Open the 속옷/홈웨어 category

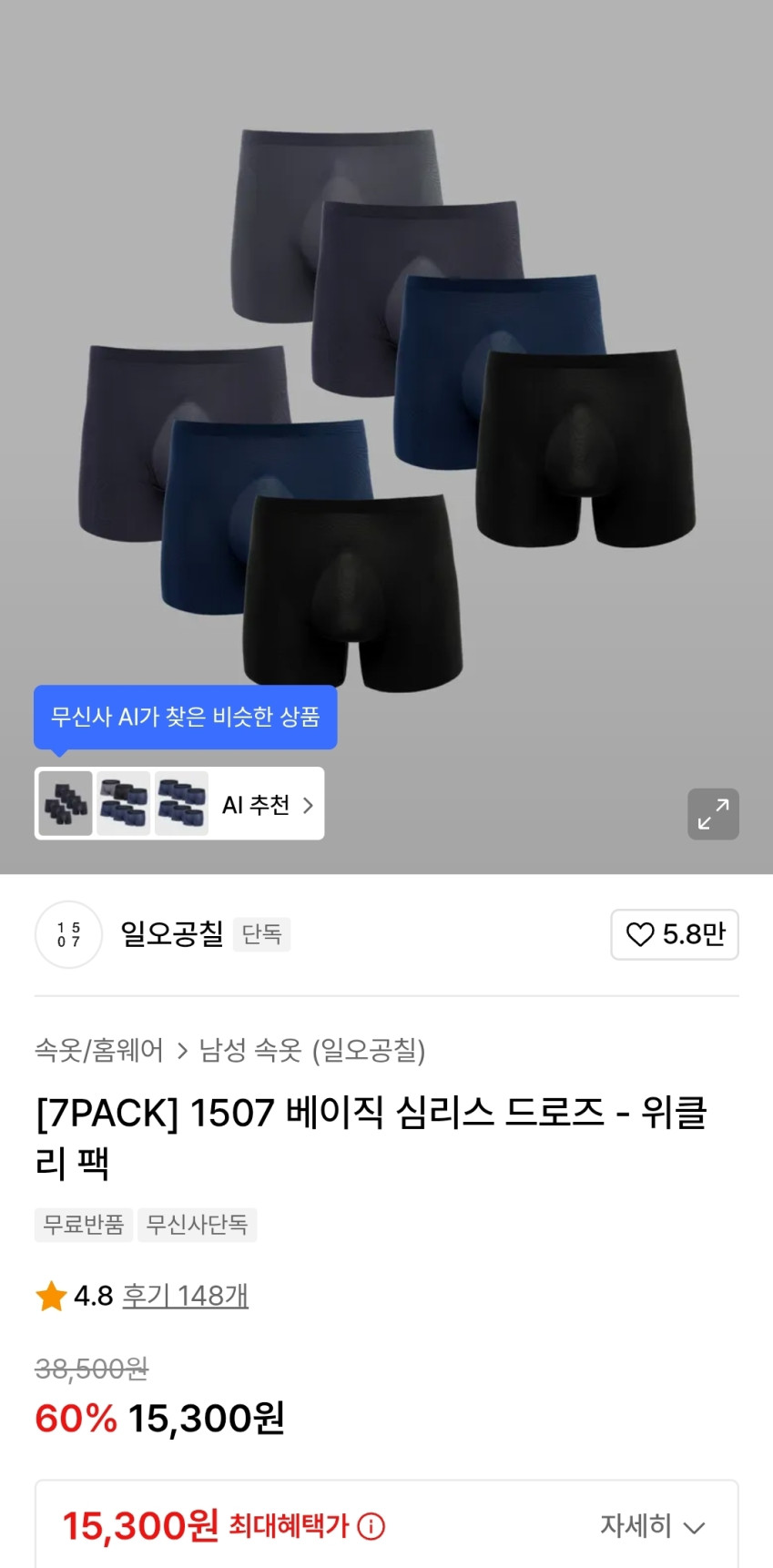coord(99,1051)
